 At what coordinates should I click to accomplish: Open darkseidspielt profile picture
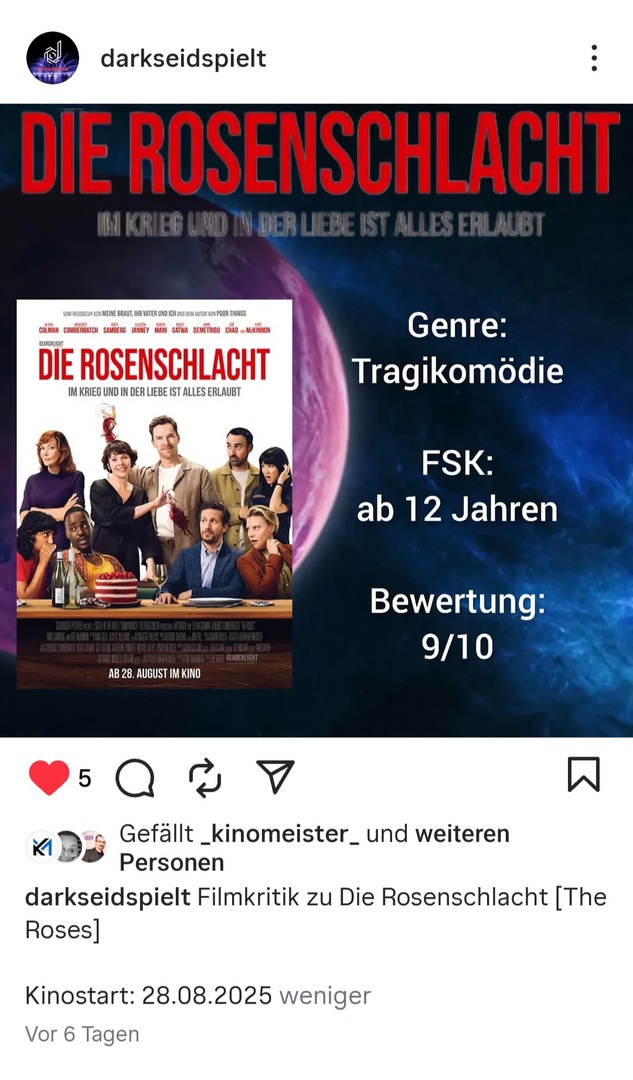point(52,58)
